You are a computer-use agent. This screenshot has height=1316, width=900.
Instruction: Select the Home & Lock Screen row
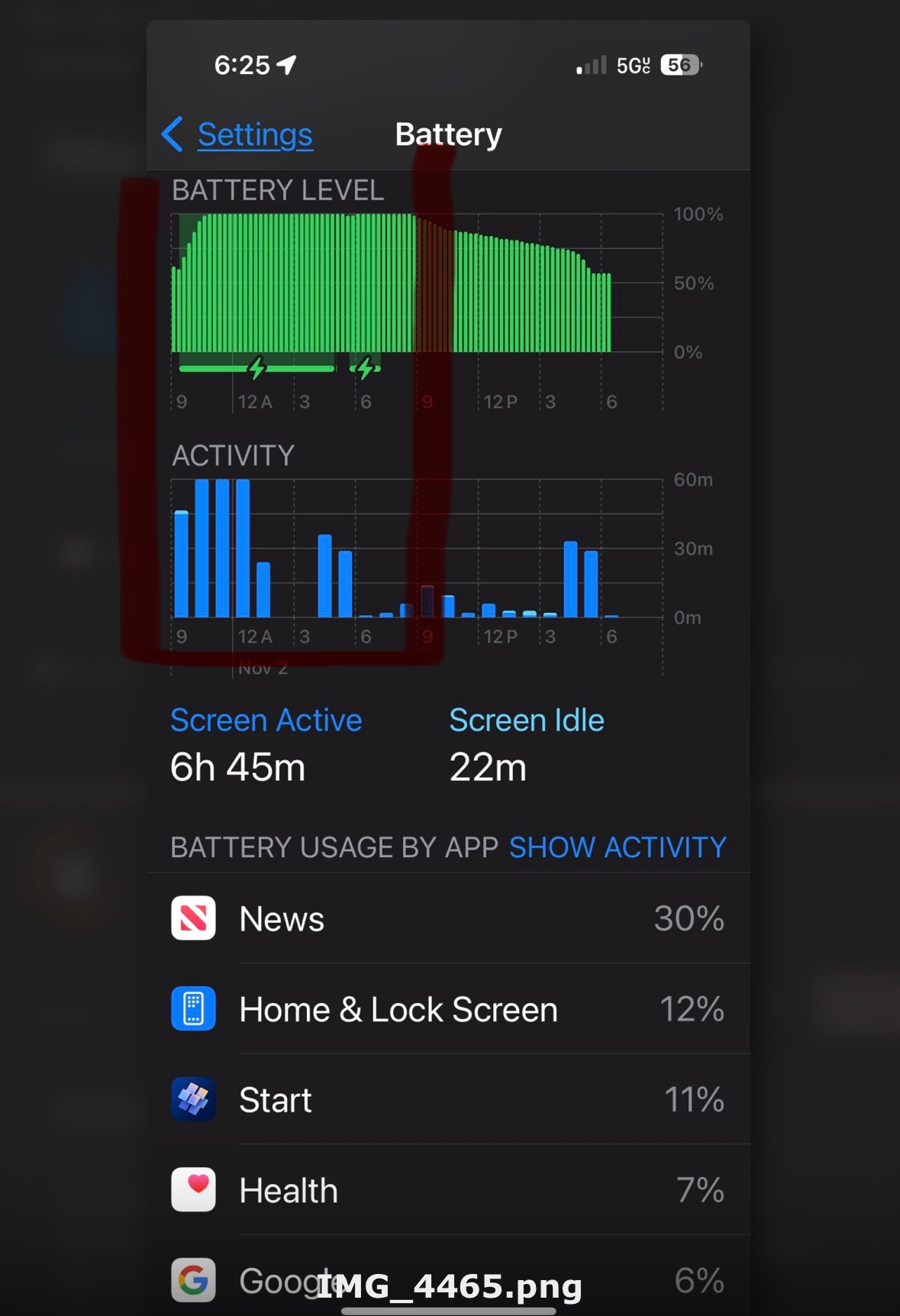point(447,1009)
